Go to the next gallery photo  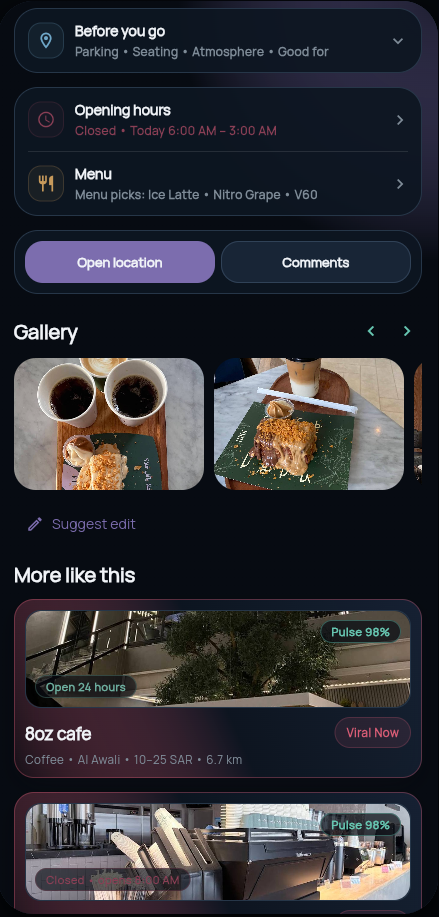407,332
